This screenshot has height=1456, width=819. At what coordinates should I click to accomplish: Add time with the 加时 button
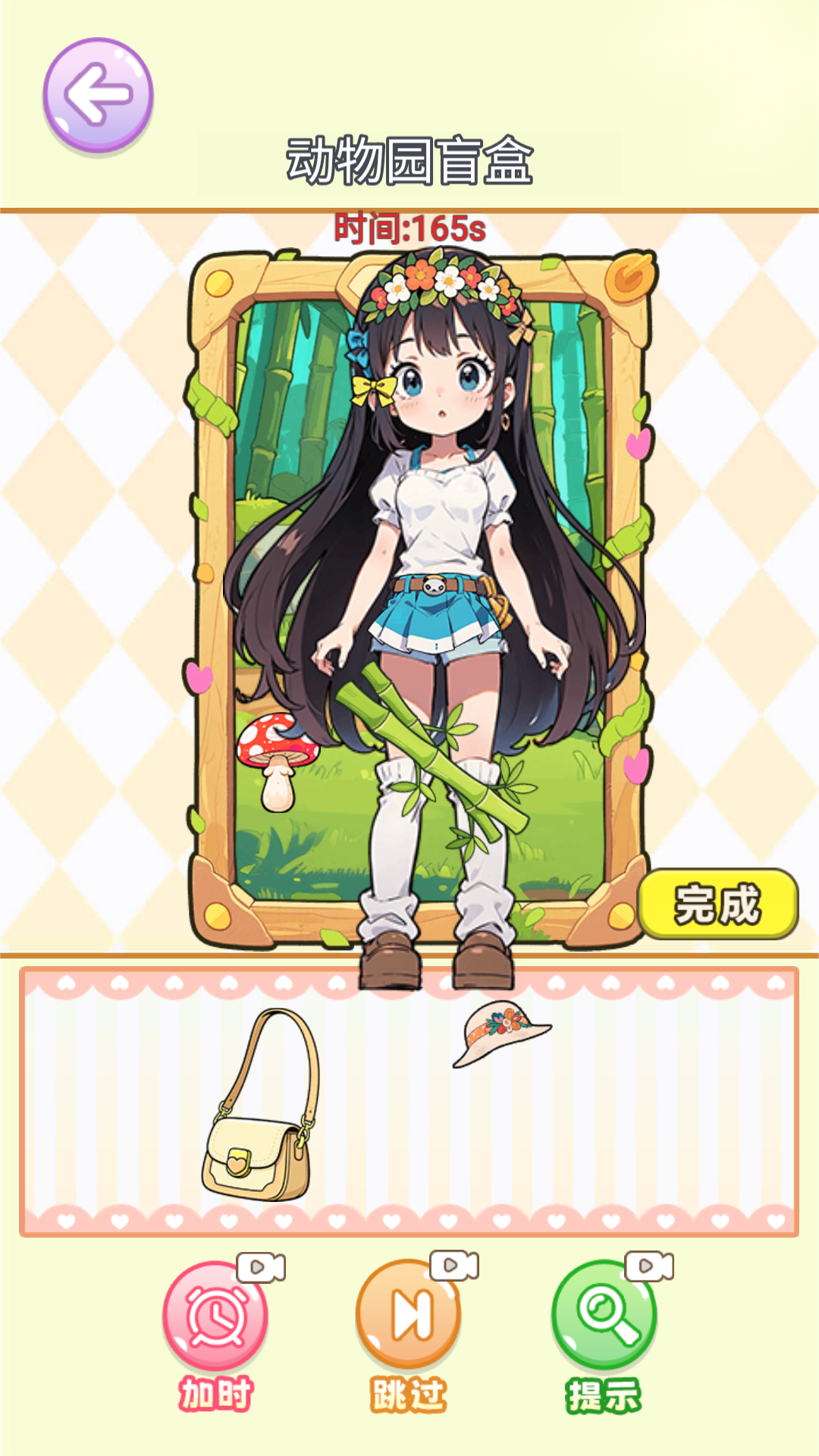point(215,1317)
